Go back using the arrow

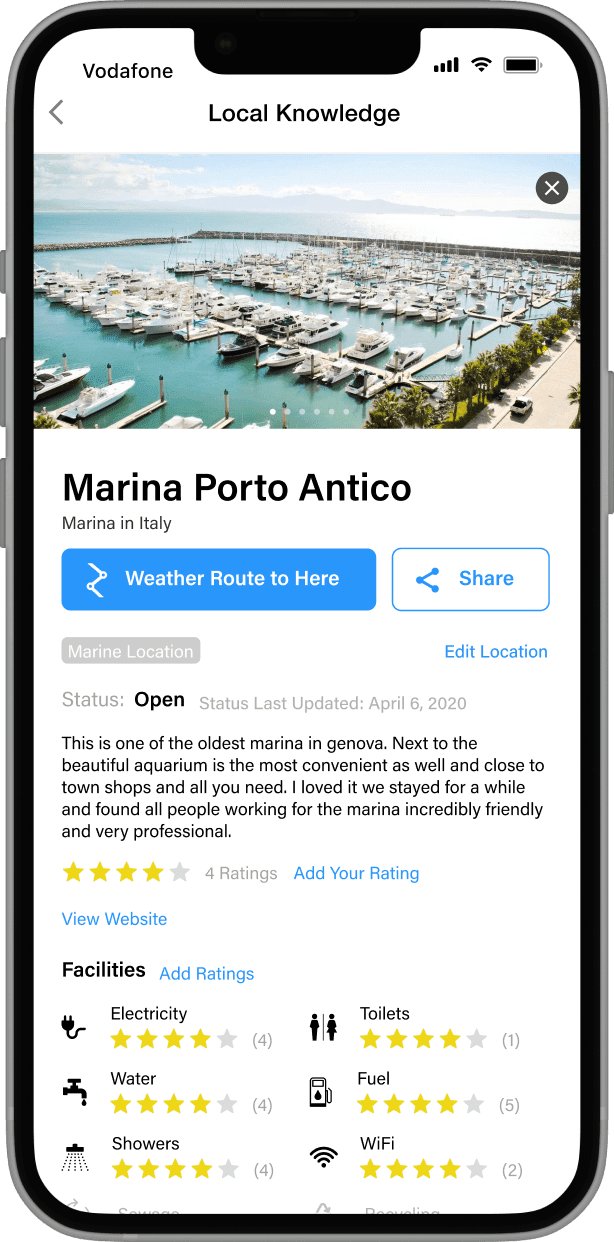point(57,112)
